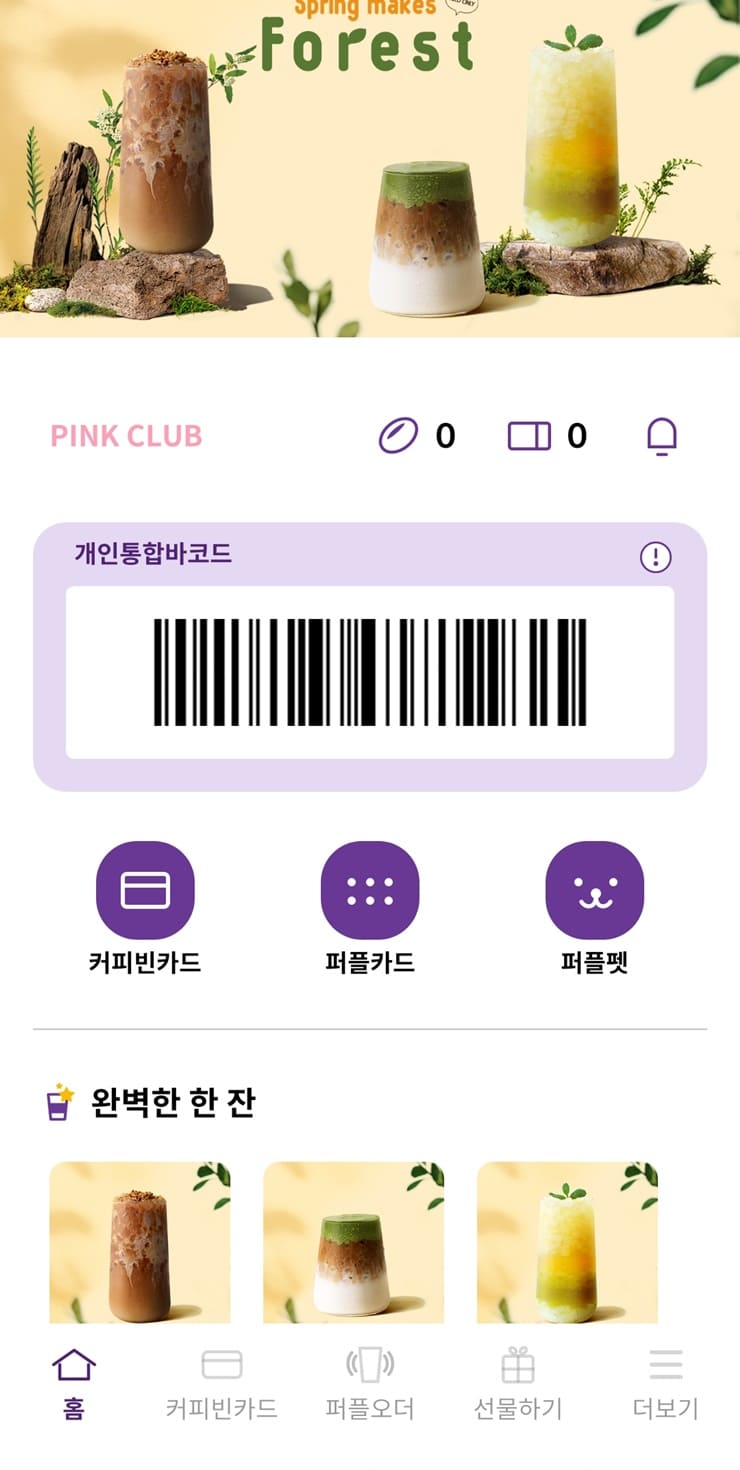740x1470 pixels.
Task: Open the chocolate iced drink card
Action: (x=140, y=1242)
